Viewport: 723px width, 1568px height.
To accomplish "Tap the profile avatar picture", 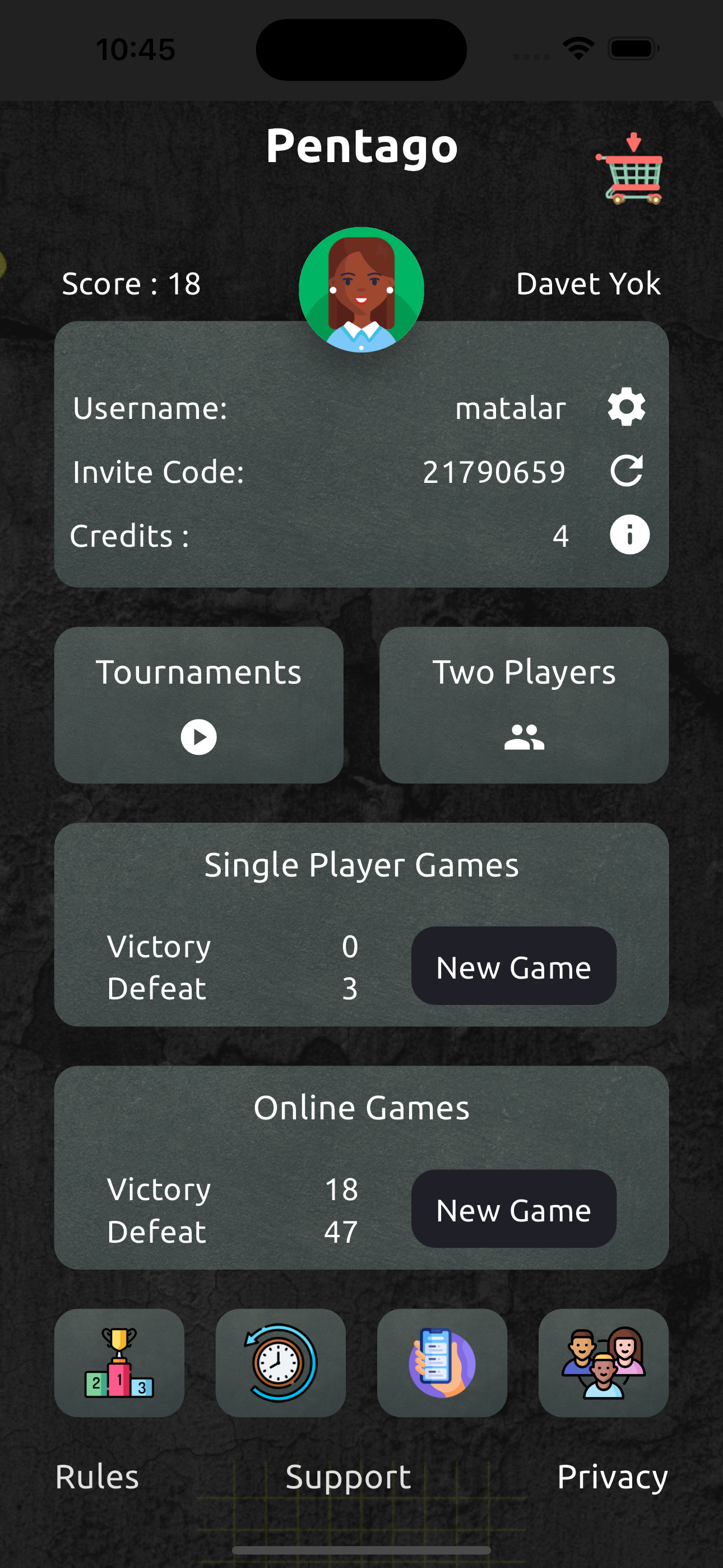I will [x=361, y=290].
